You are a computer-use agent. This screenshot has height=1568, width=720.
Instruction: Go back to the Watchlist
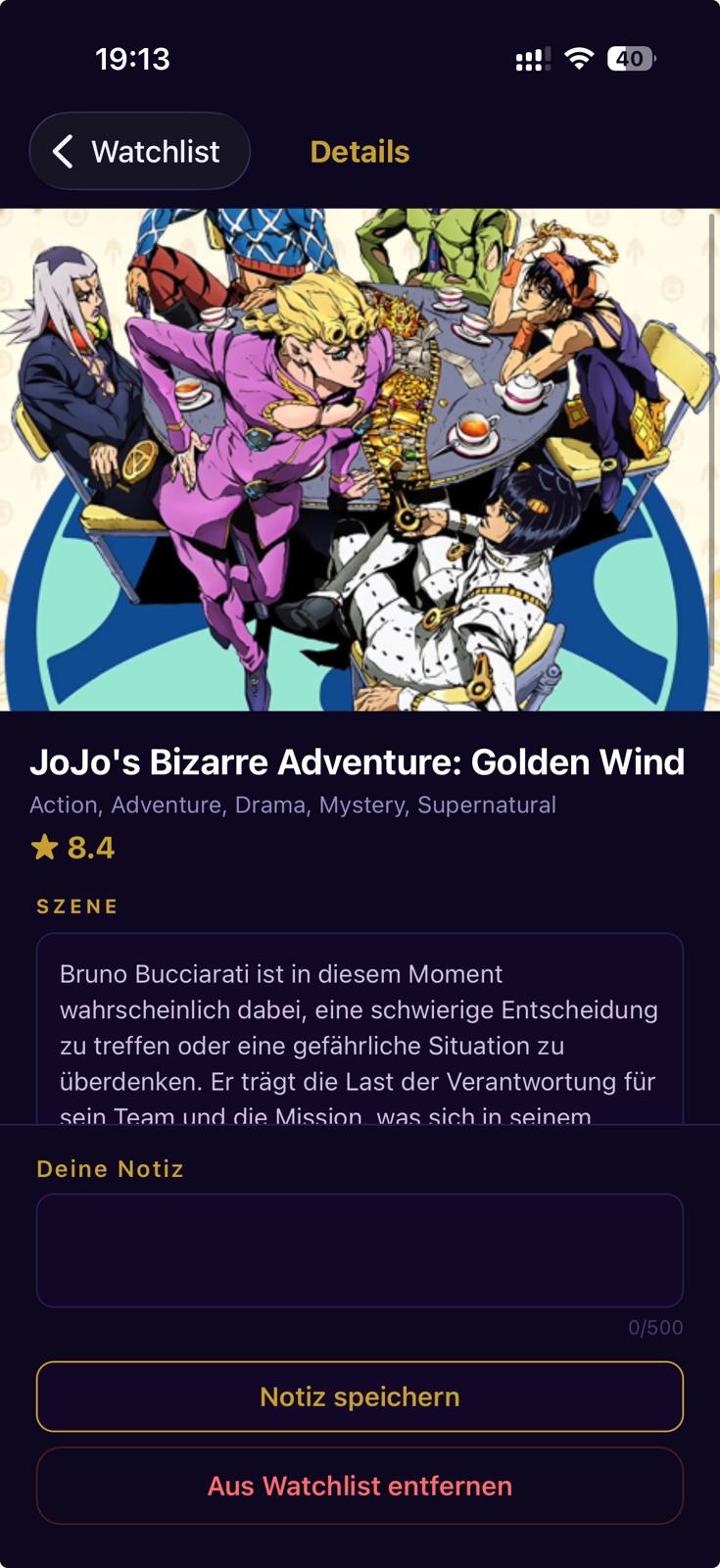click(139, 152)
